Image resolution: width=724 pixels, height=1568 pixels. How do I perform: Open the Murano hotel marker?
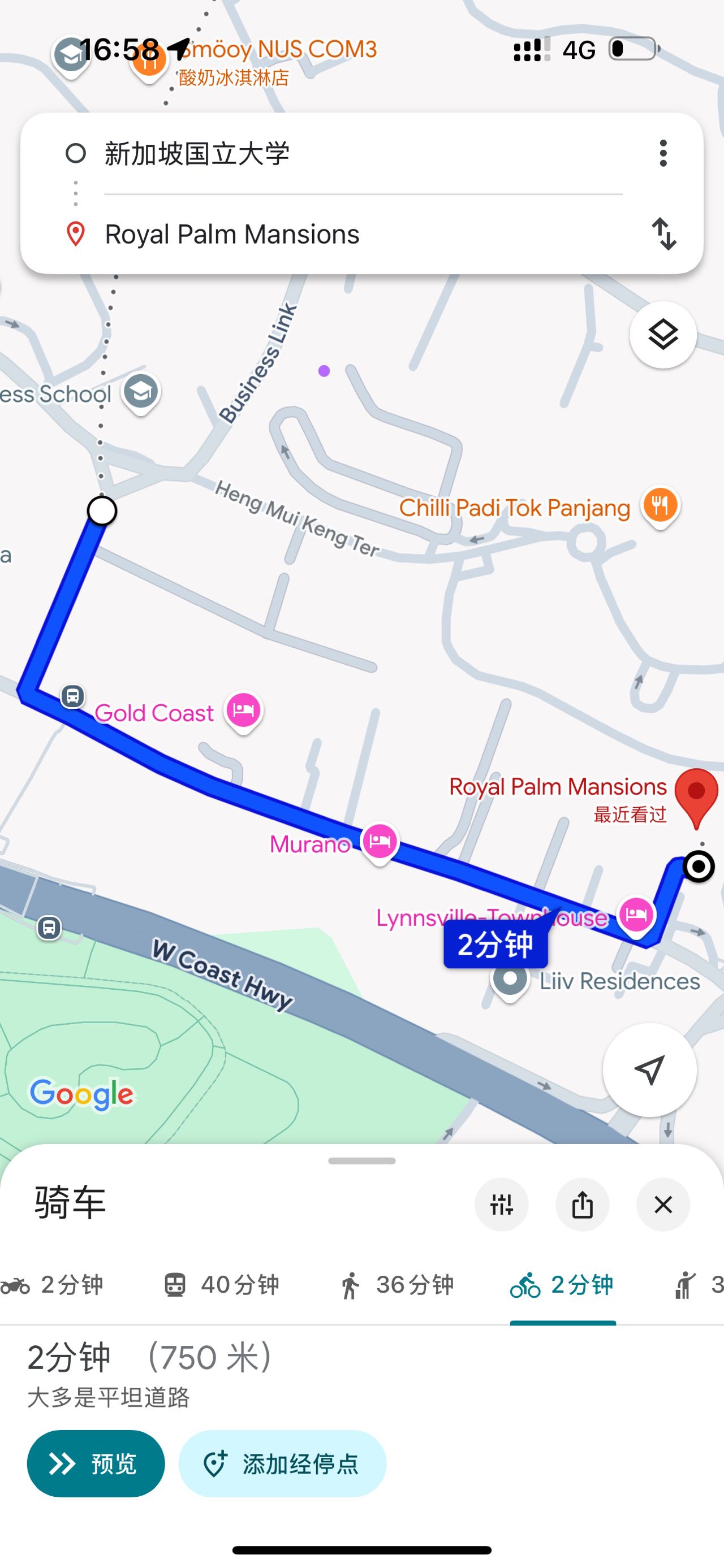point(380,842)
